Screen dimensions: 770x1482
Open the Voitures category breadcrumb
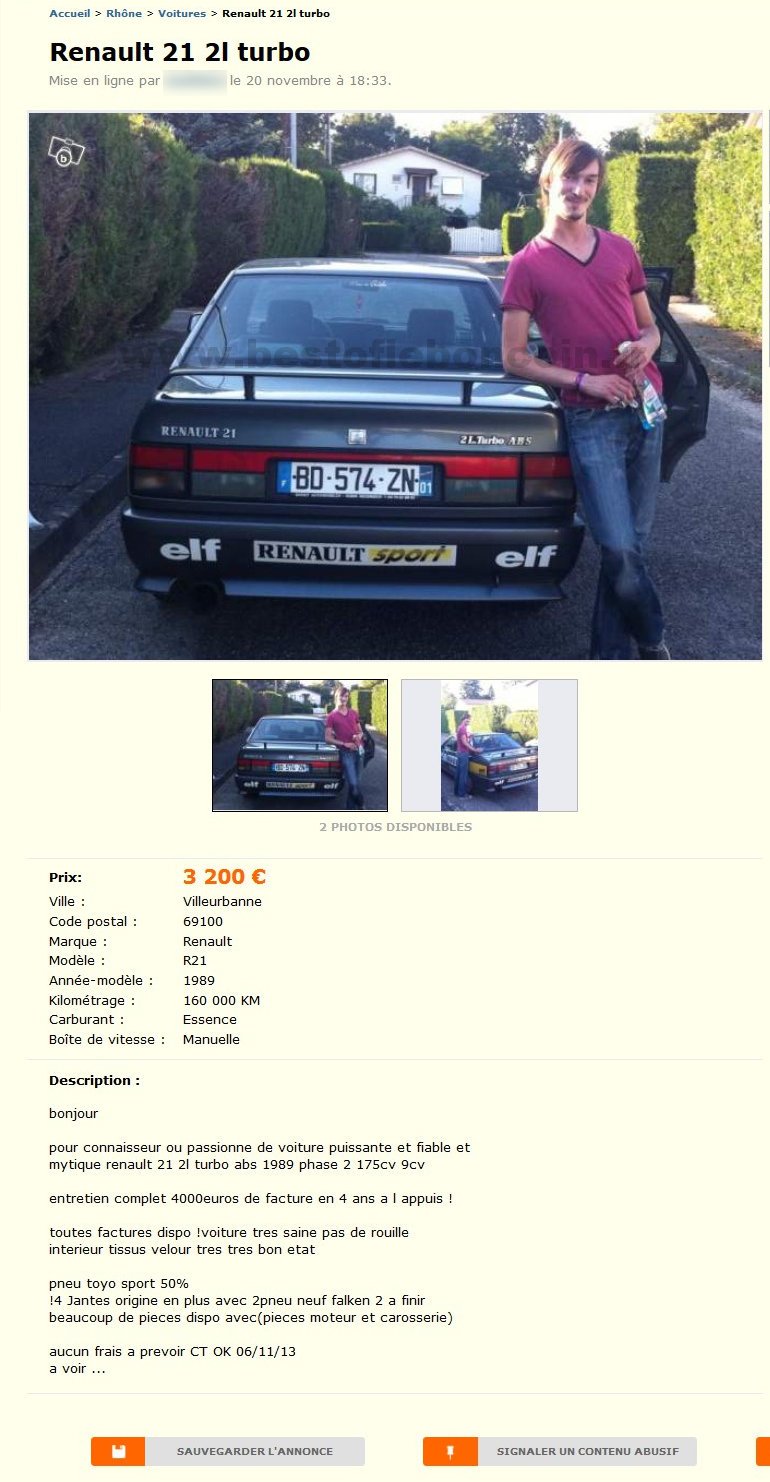pos(182,14)
